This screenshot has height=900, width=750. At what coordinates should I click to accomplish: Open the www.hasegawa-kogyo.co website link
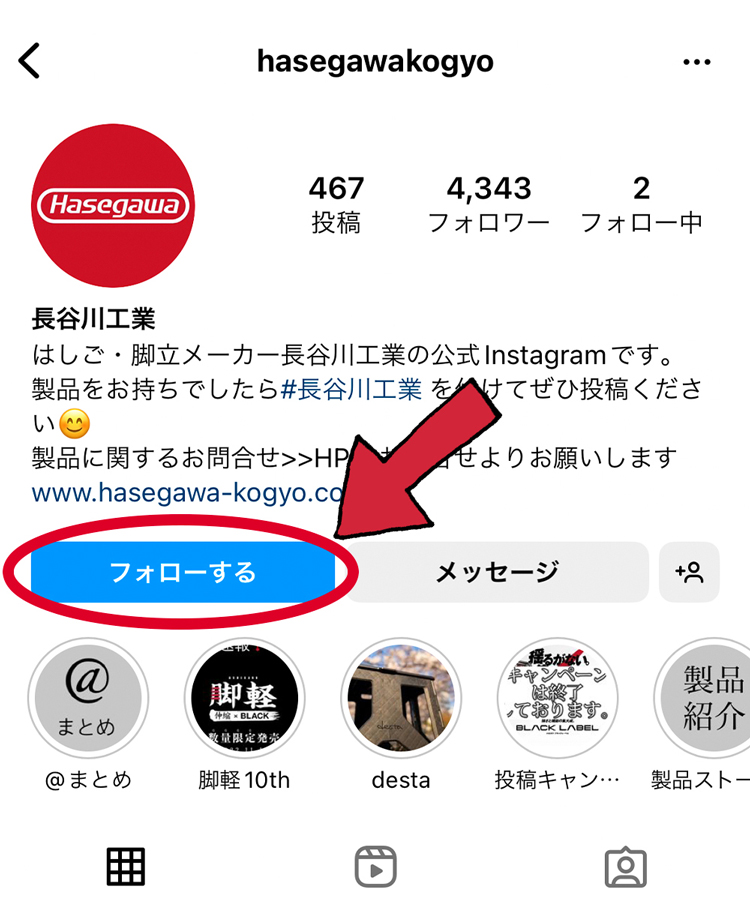coord(187,493)
